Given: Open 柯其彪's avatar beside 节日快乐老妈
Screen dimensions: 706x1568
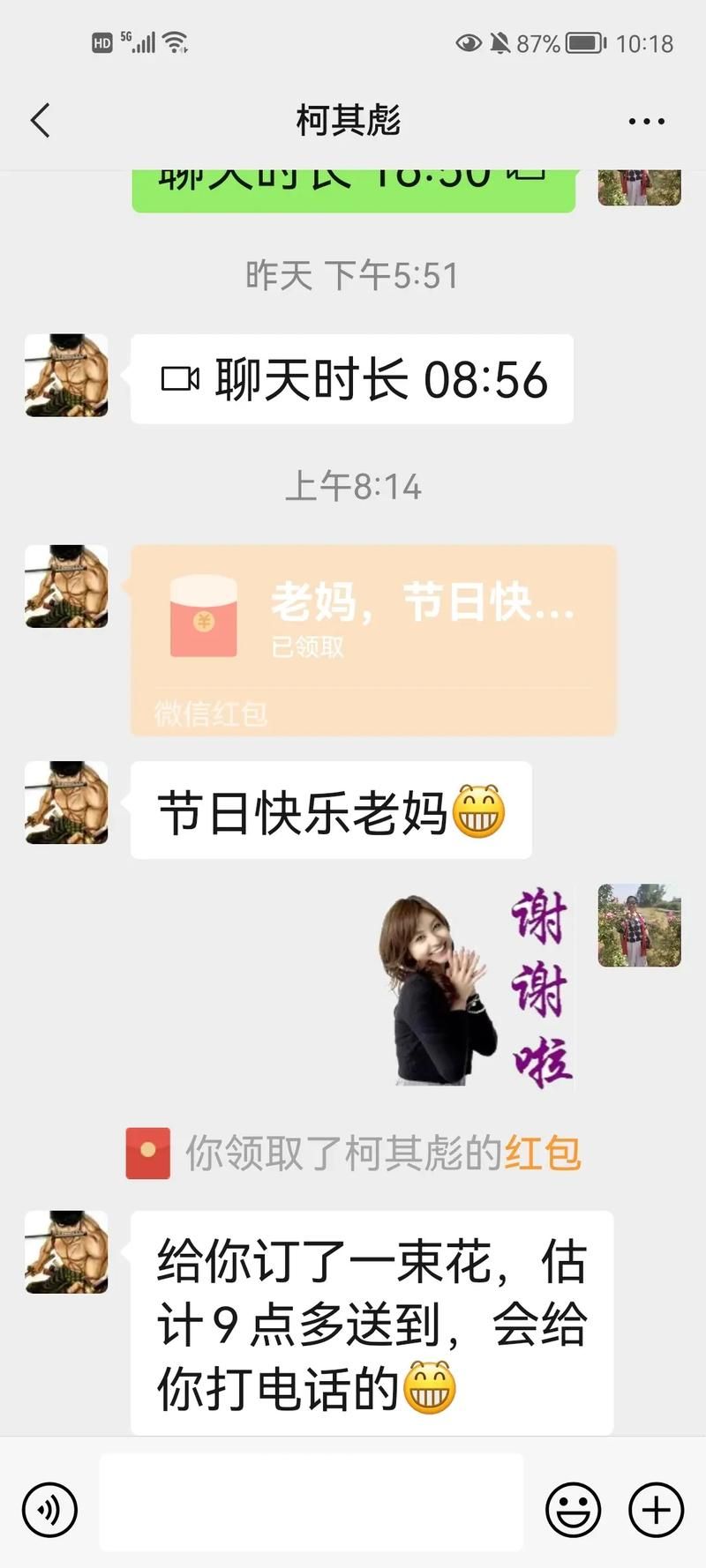Looking at the screenshot, I should 66,803.
